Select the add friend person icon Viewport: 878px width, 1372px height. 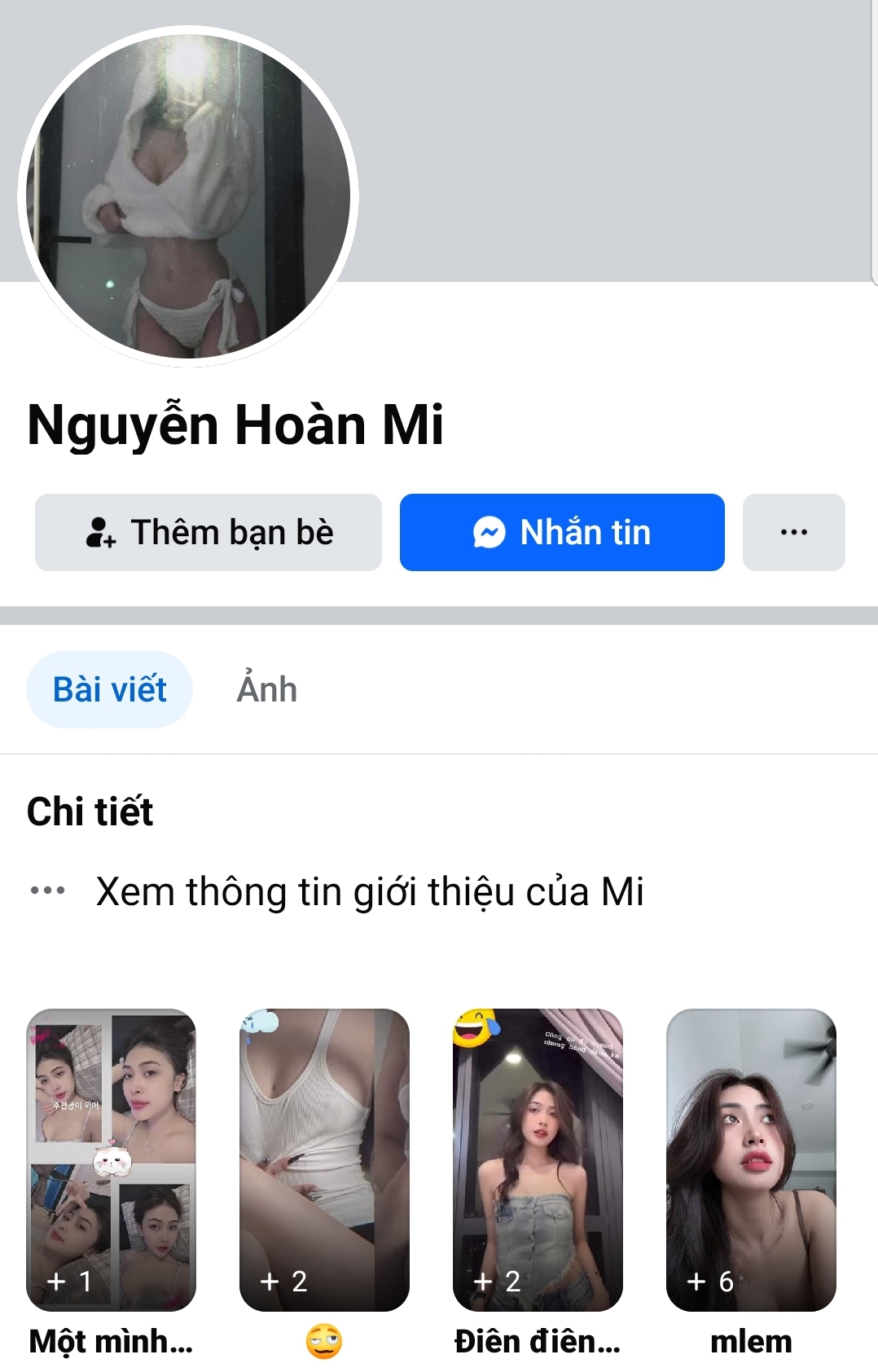coord(101,532)
